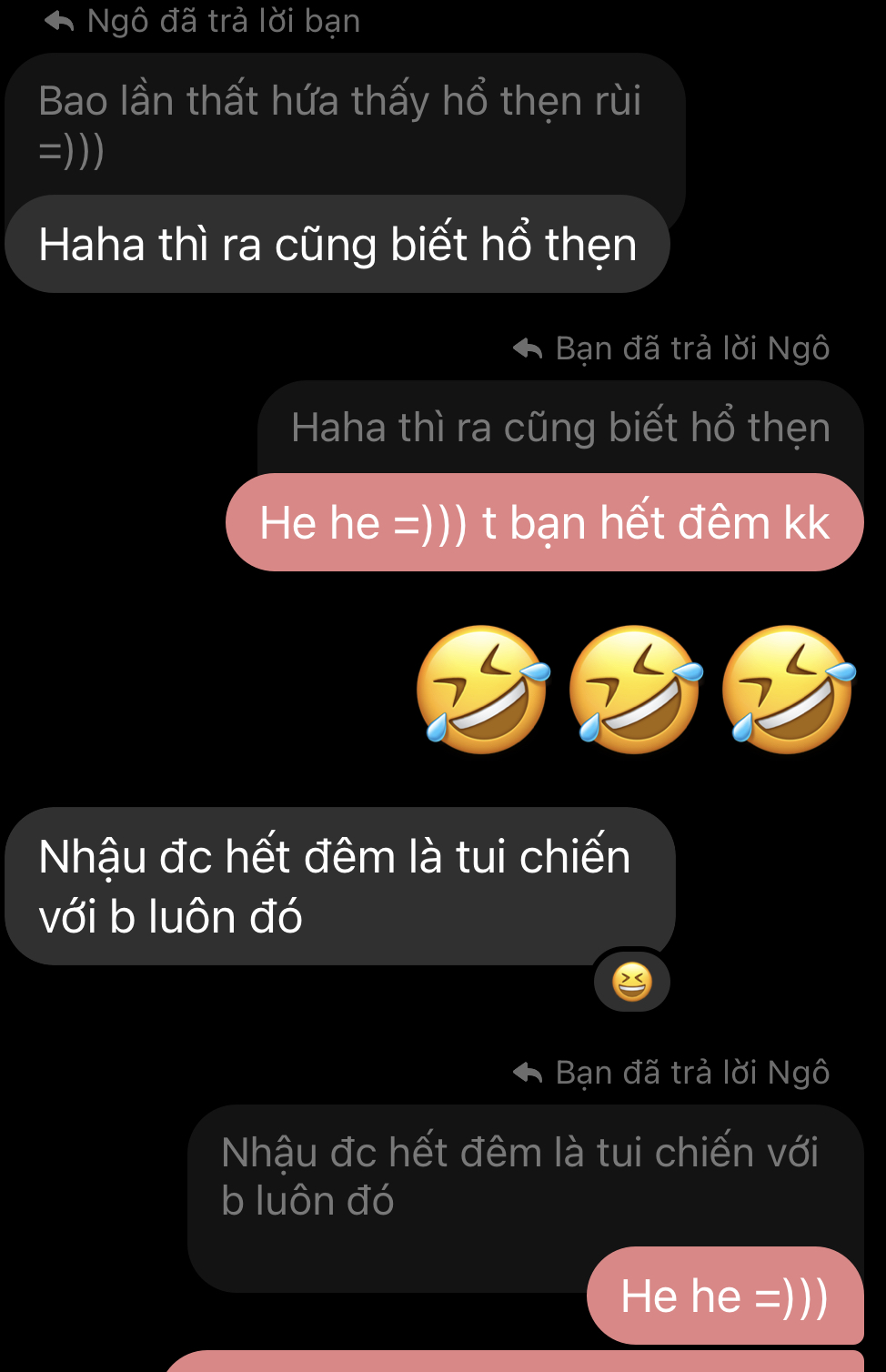
Task: Open the laughing reaction on the Nhậu message
Action: tap(631, 983)
